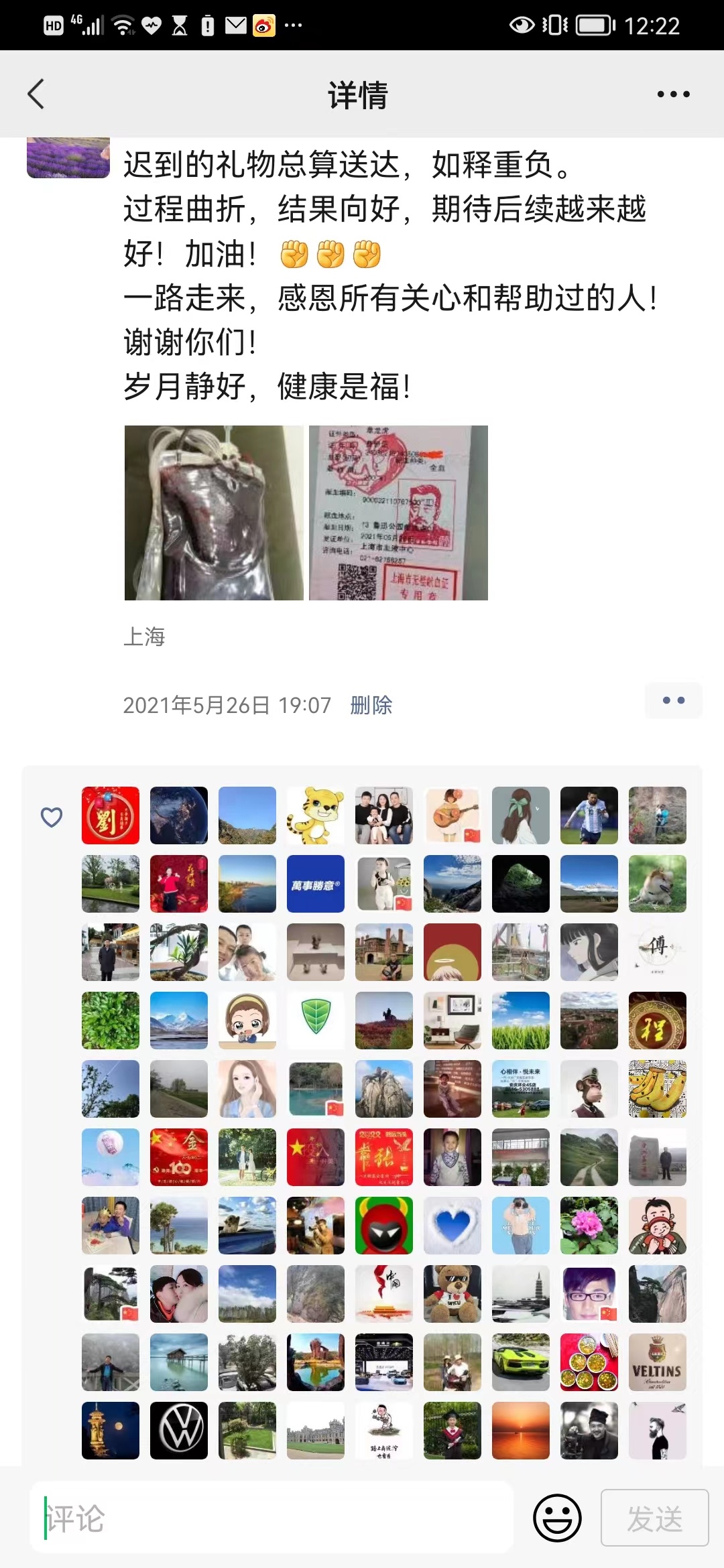Open the liker with cartoon tiger avatar

316,815
